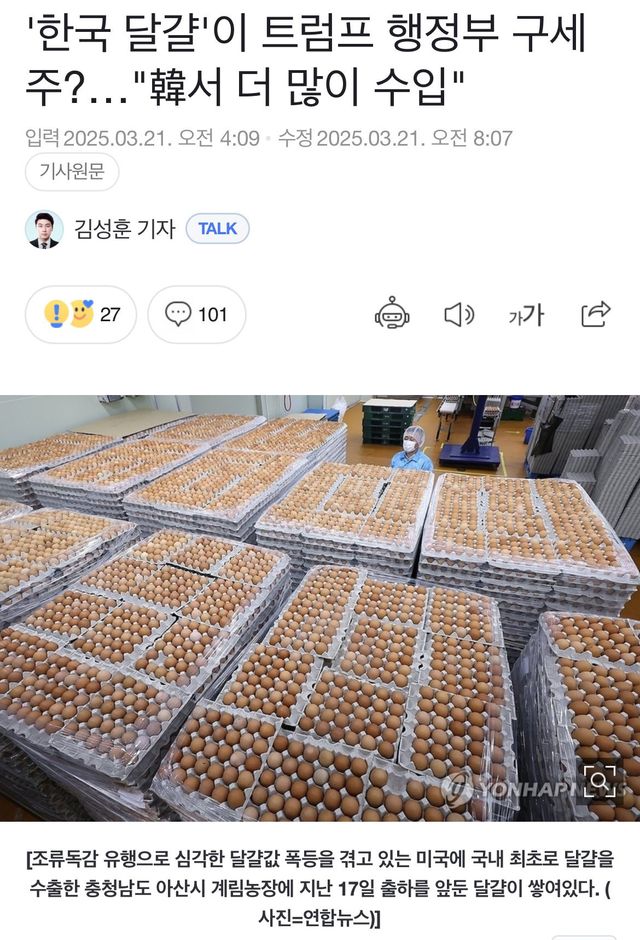Change font size with the 가가 icon
Viewport: 640px width, 940px height.
(526, 315)
